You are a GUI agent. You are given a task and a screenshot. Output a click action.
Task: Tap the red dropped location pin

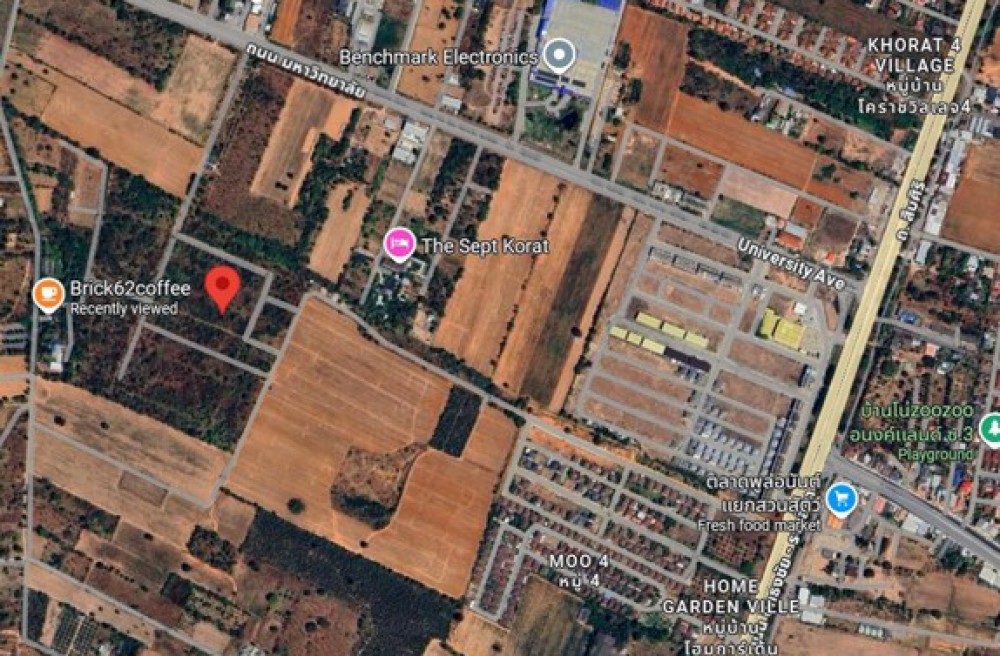pyautogui.click(x=222, y=287)
